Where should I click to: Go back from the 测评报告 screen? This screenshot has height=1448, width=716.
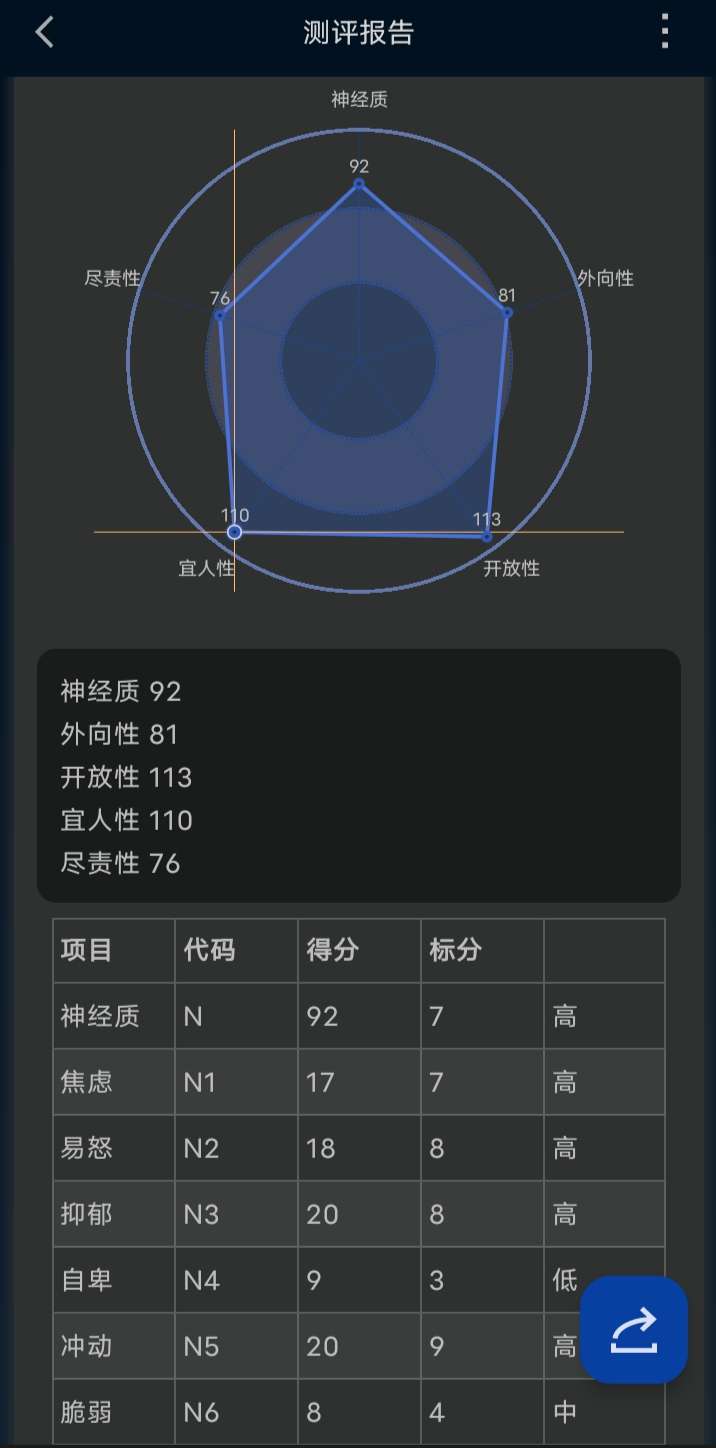(x=44, y=32)
